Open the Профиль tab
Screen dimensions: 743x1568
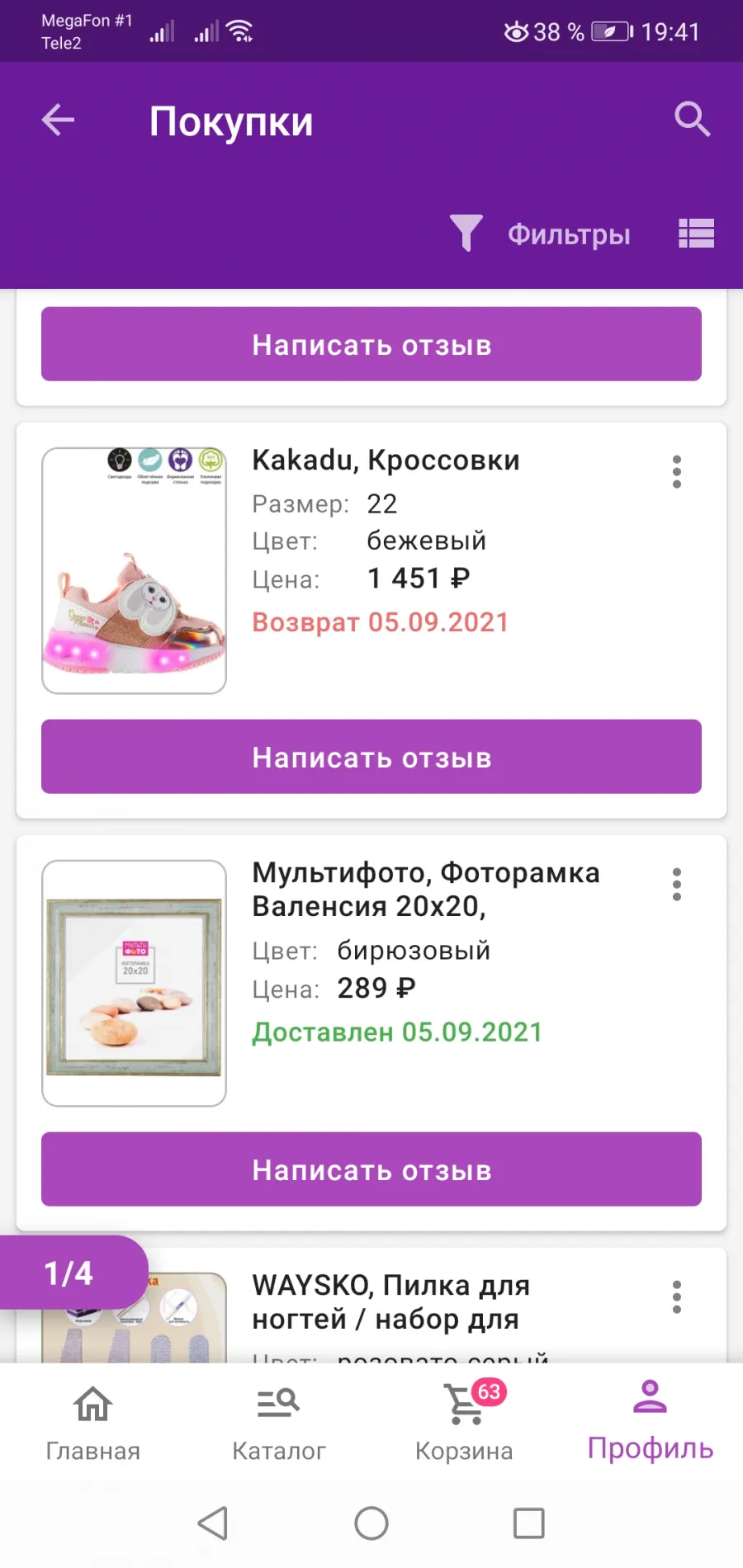(651, 1421)
